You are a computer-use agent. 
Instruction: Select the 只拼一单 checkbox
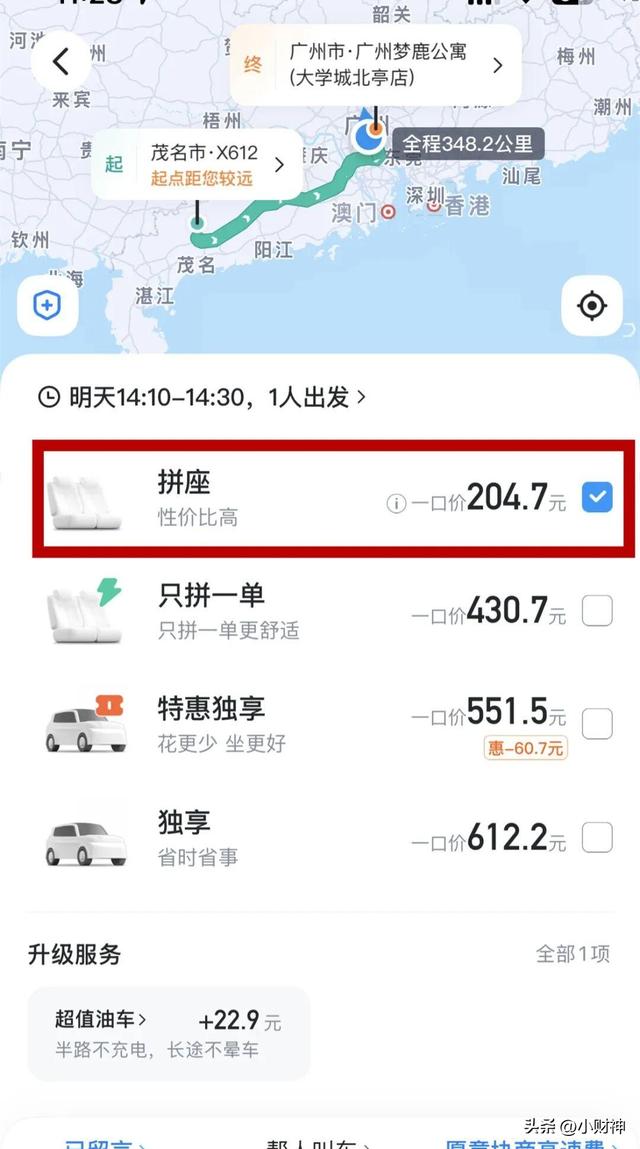click(597, 610)
